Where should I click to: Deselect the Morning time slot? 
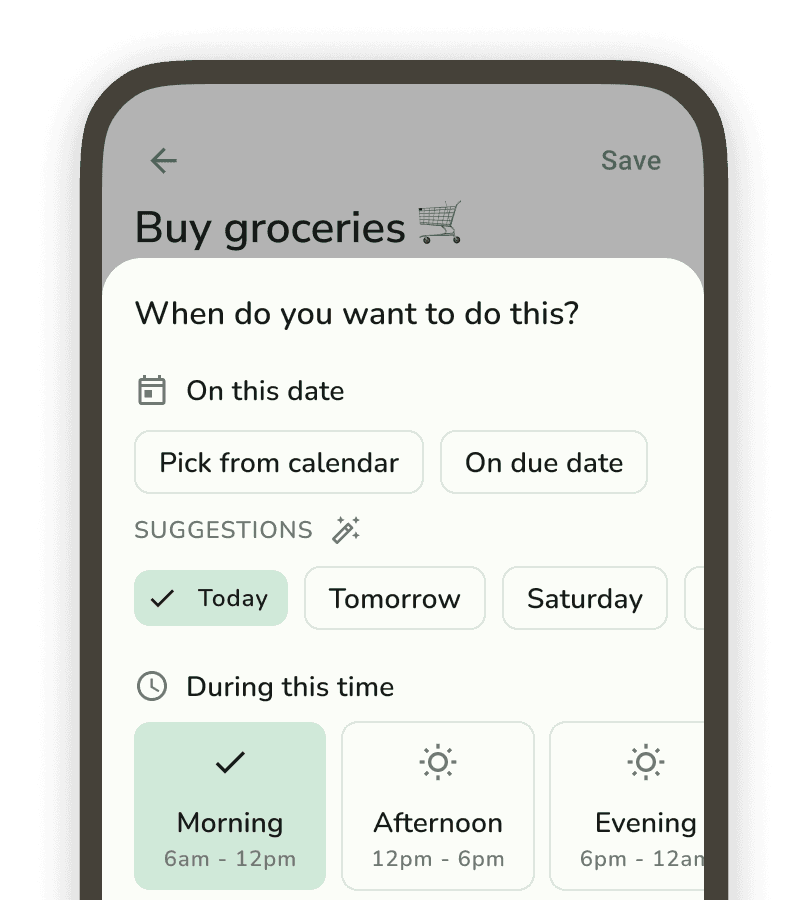pos(229,805)
